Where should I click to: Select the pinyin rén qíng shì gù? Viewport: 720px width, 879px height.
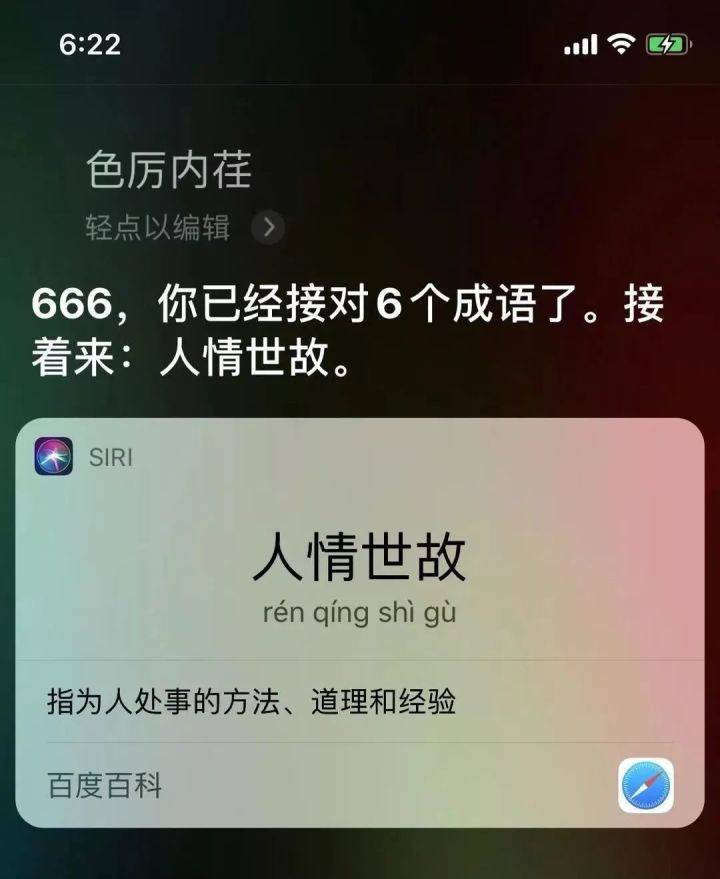tap(360, 613)
